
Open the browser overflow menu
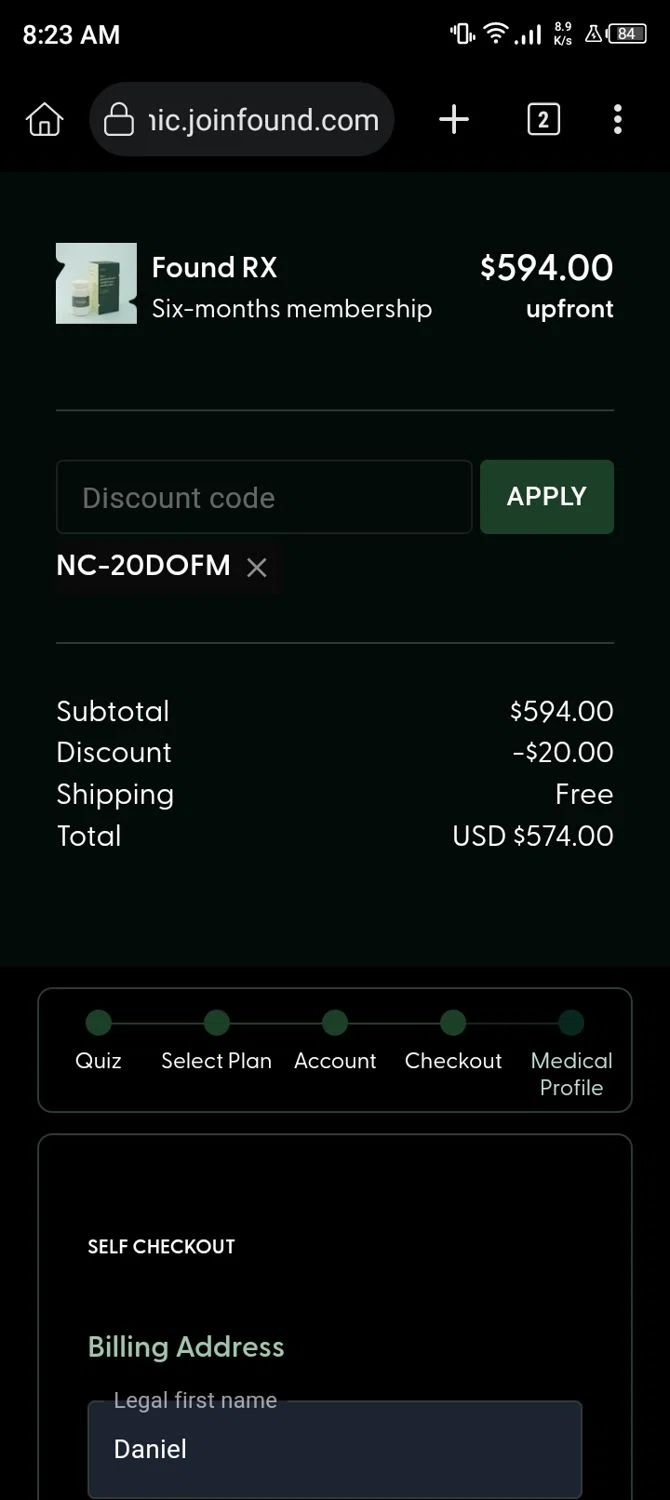[617, 120]
